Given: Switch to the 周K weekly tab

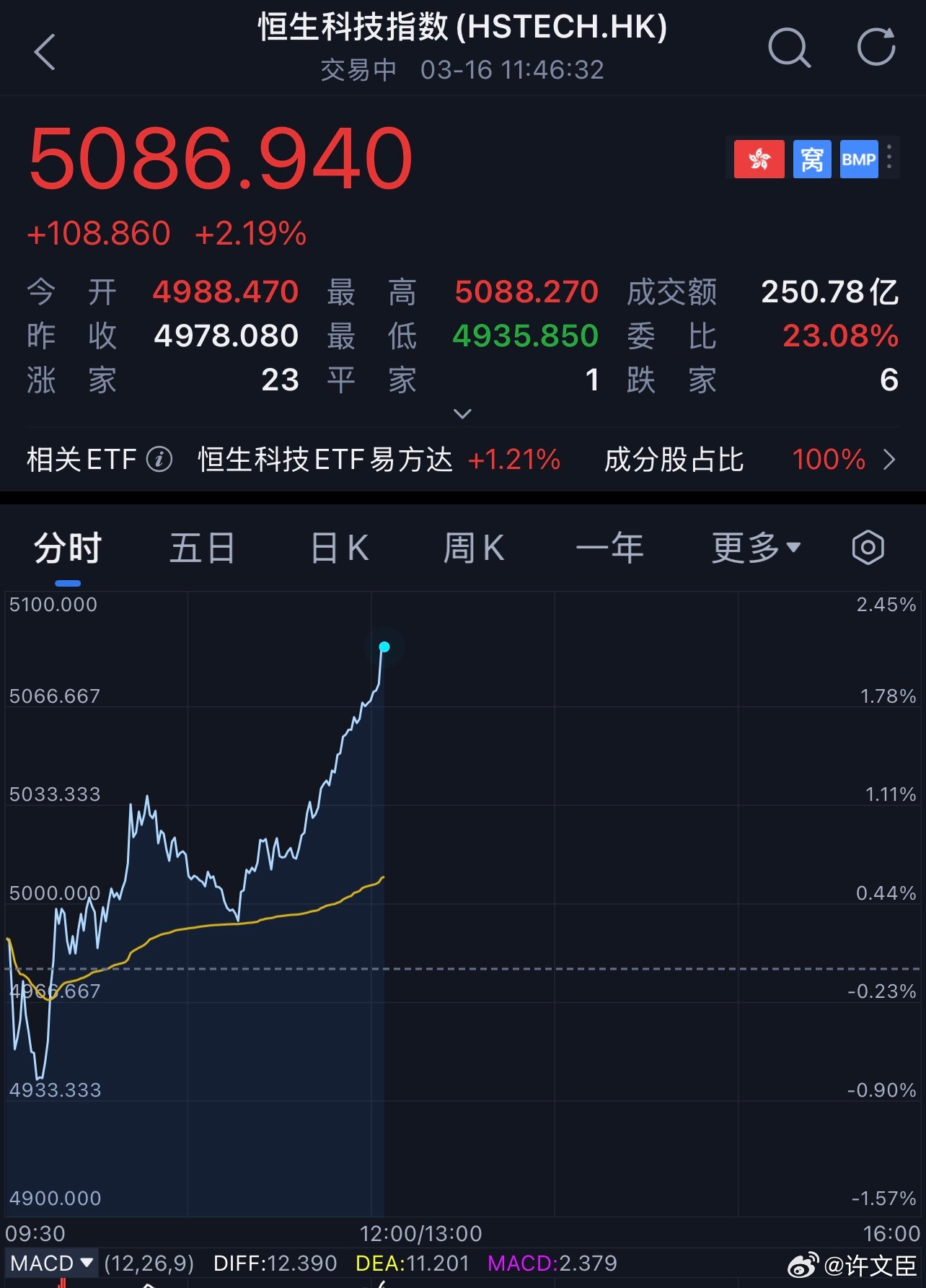Looking at the screenshot, I should (x=474, y=548).
